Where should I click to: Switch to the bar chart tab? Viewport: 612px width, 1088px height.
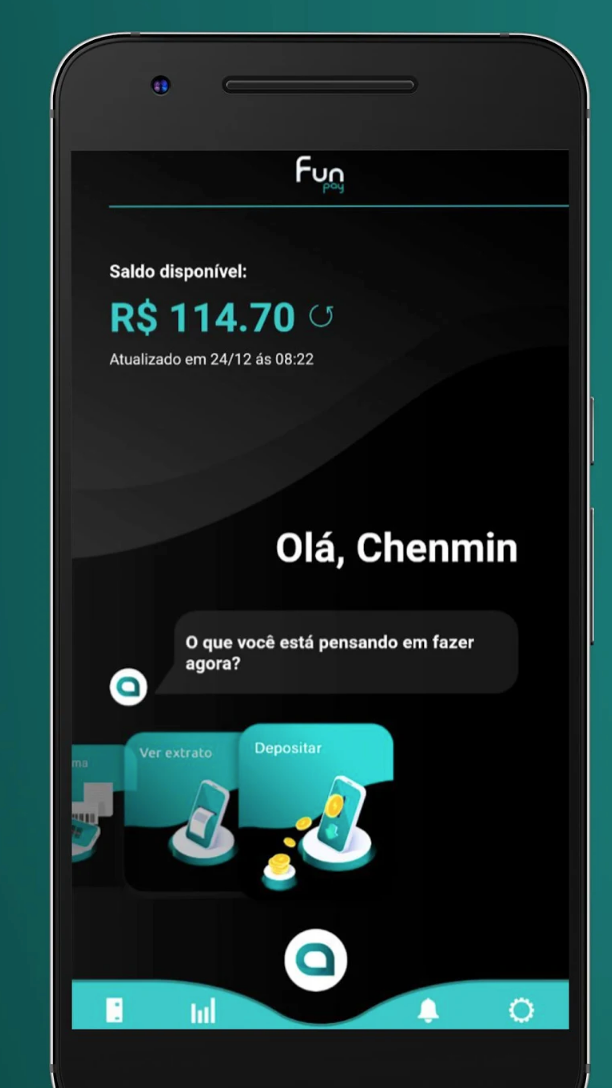click(203, 1011)
